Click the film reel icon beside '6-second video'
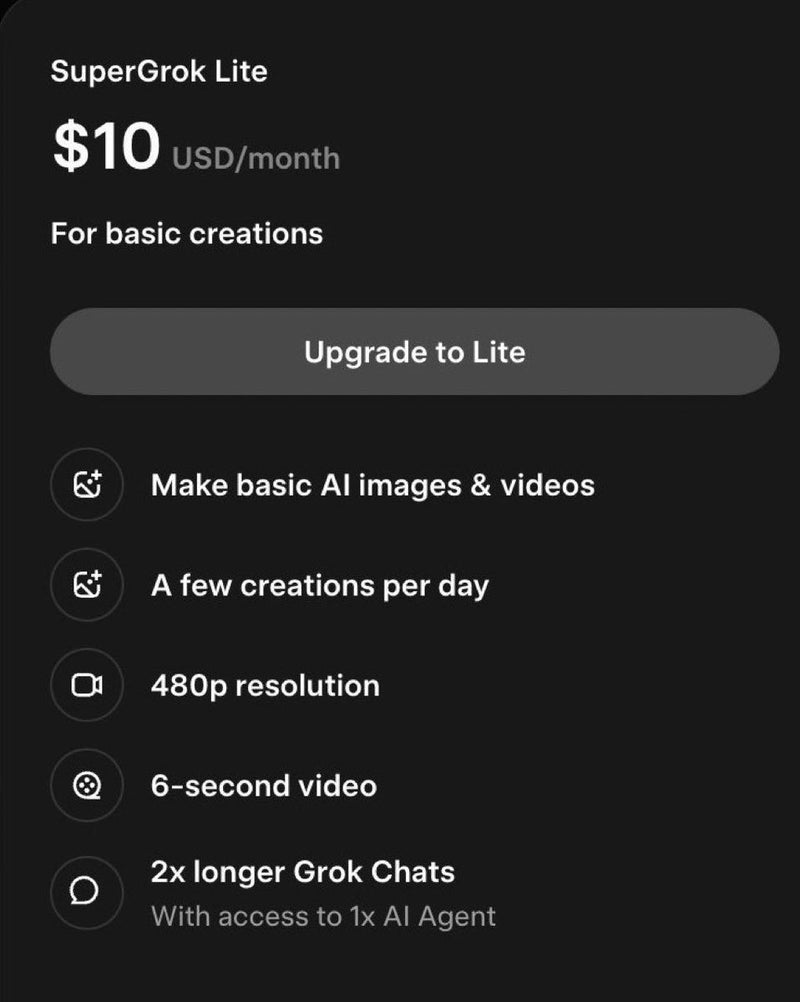The width and height of the screenshot is (800, 1002). point(87,785)
